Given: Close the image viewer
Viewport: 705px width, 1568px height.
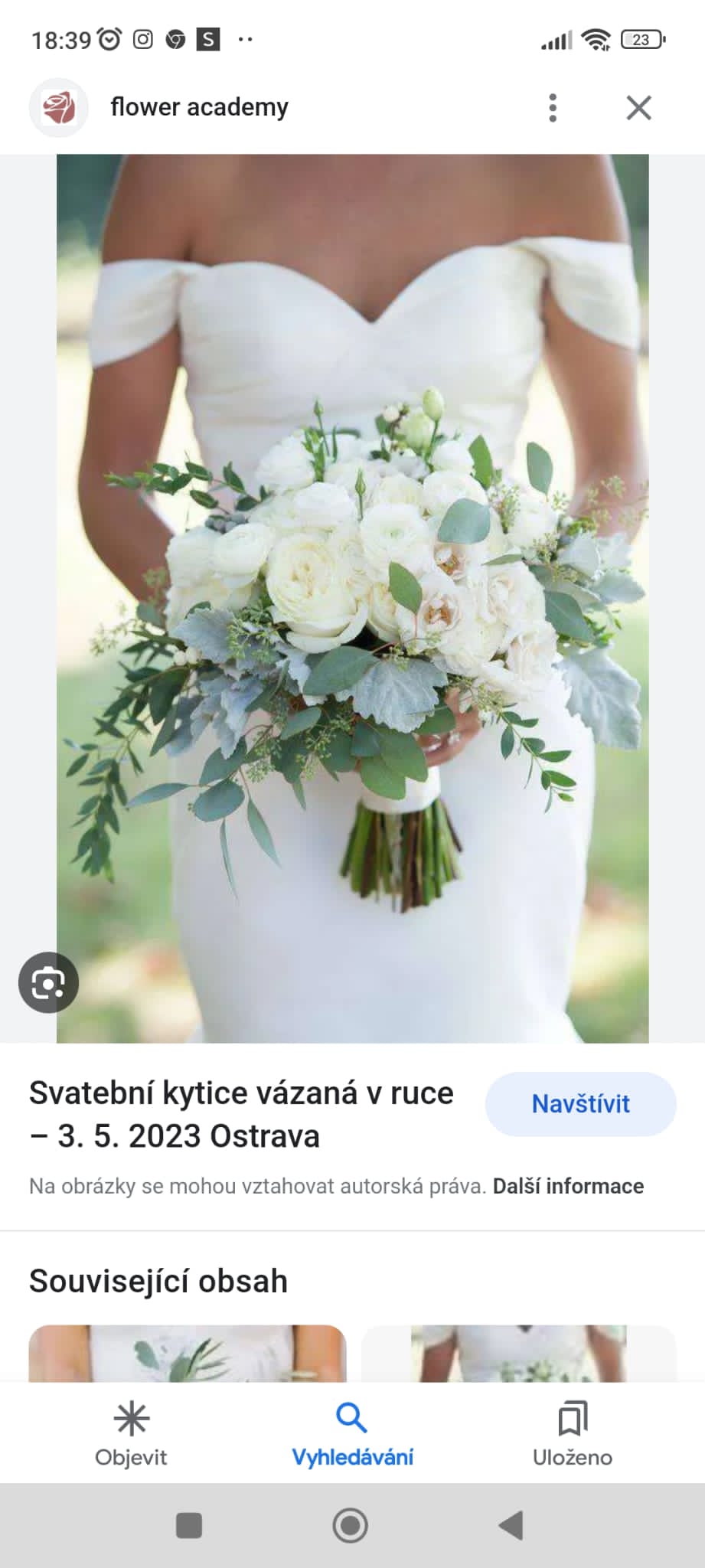Looking at the screenshot, I should [x=638, y=108].
